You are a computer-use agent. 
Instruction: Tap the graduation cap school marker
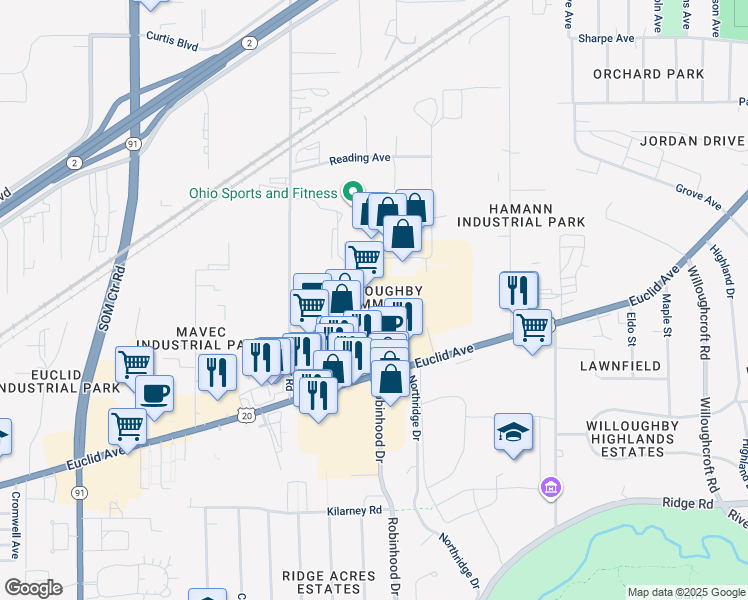tap(513, 433)
